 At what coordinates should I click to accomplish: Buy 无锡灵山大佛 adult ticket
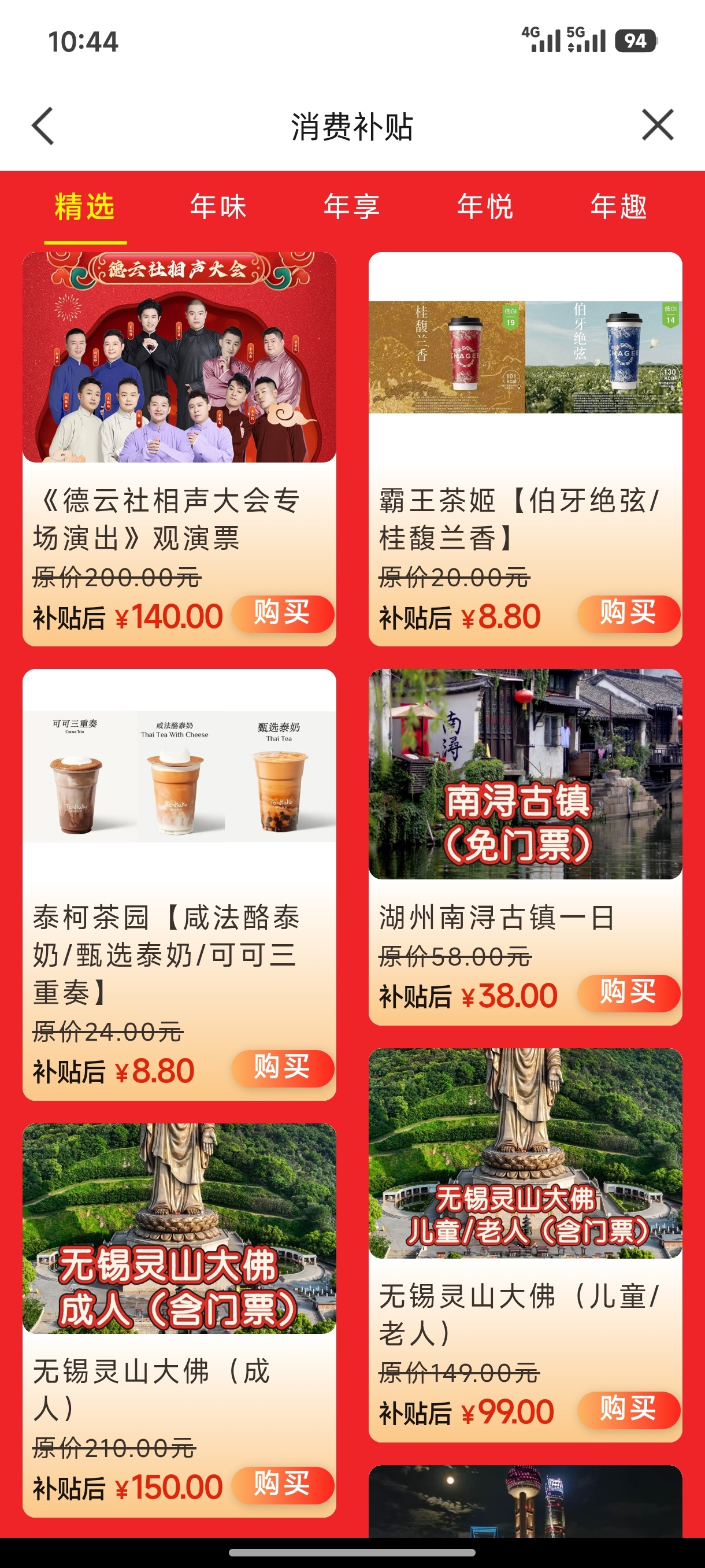click(282, 1485)
